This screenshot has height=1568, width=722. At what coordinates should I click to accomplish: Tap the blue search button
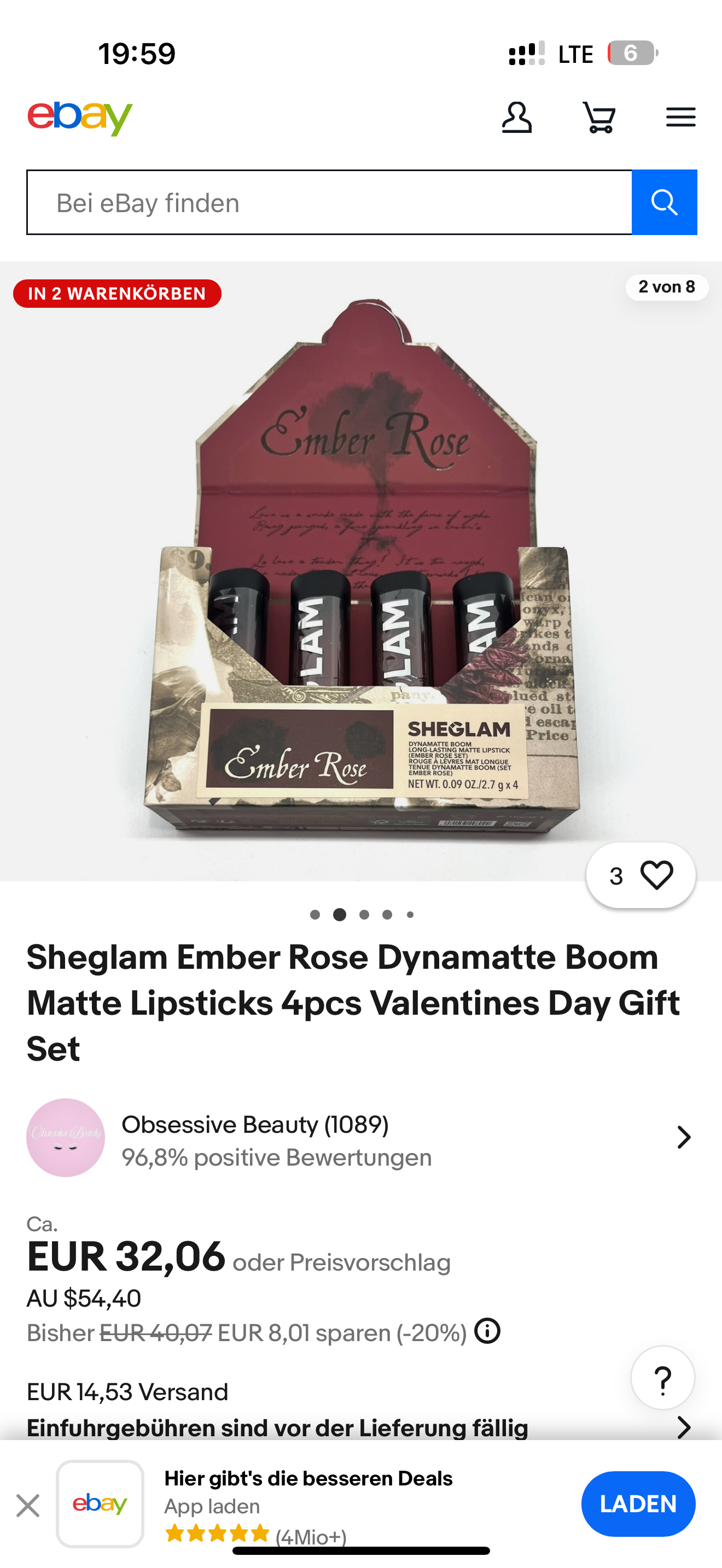pos(664,203)
